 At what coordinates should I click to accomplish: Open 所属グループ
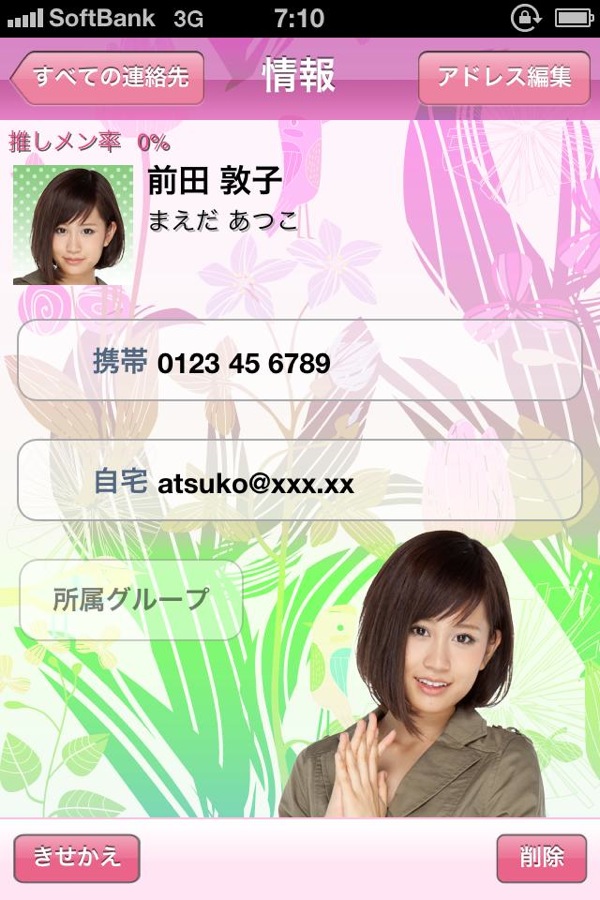coord(131,600)
